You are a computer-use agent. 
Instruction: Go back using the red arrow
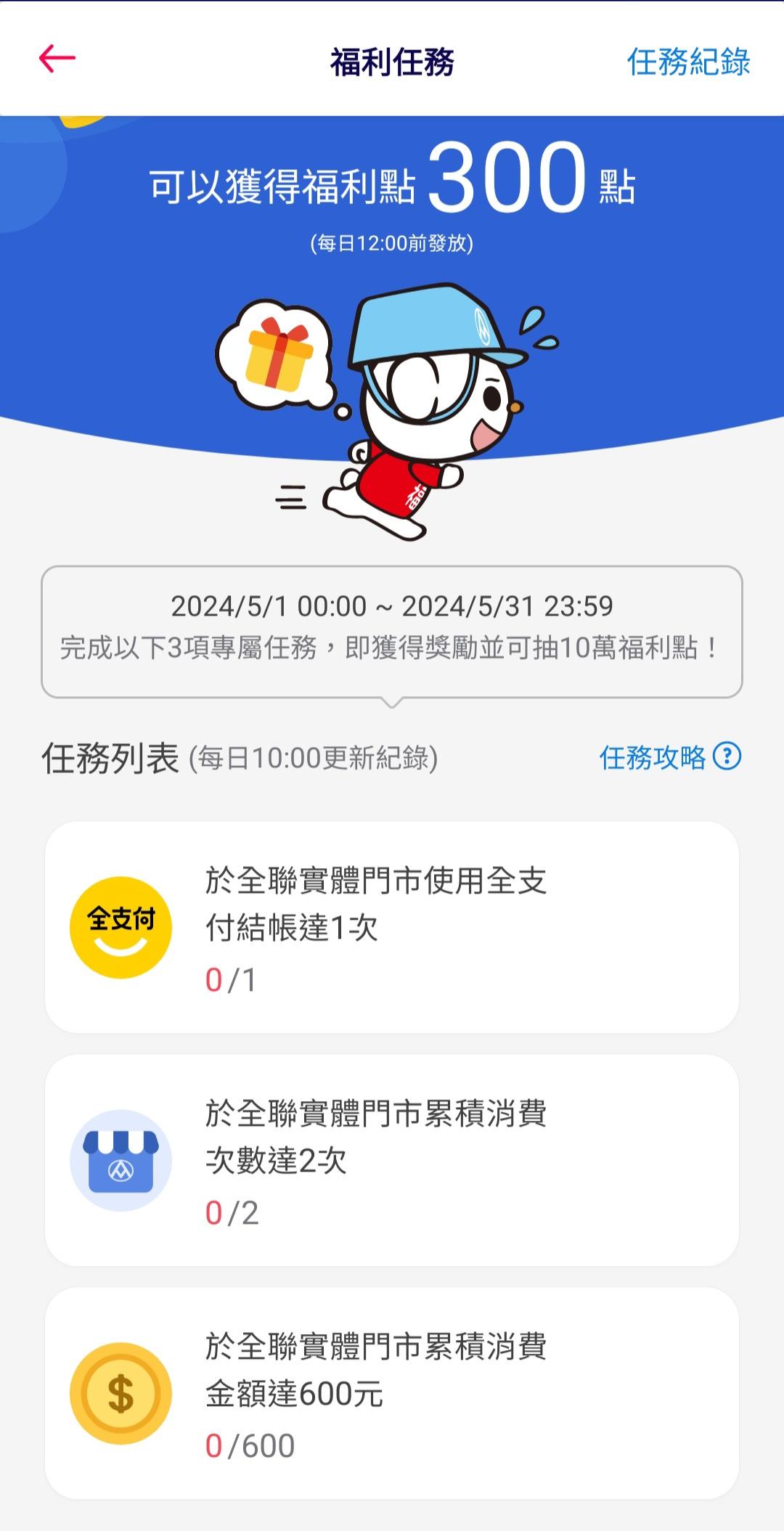click(57, 59)
